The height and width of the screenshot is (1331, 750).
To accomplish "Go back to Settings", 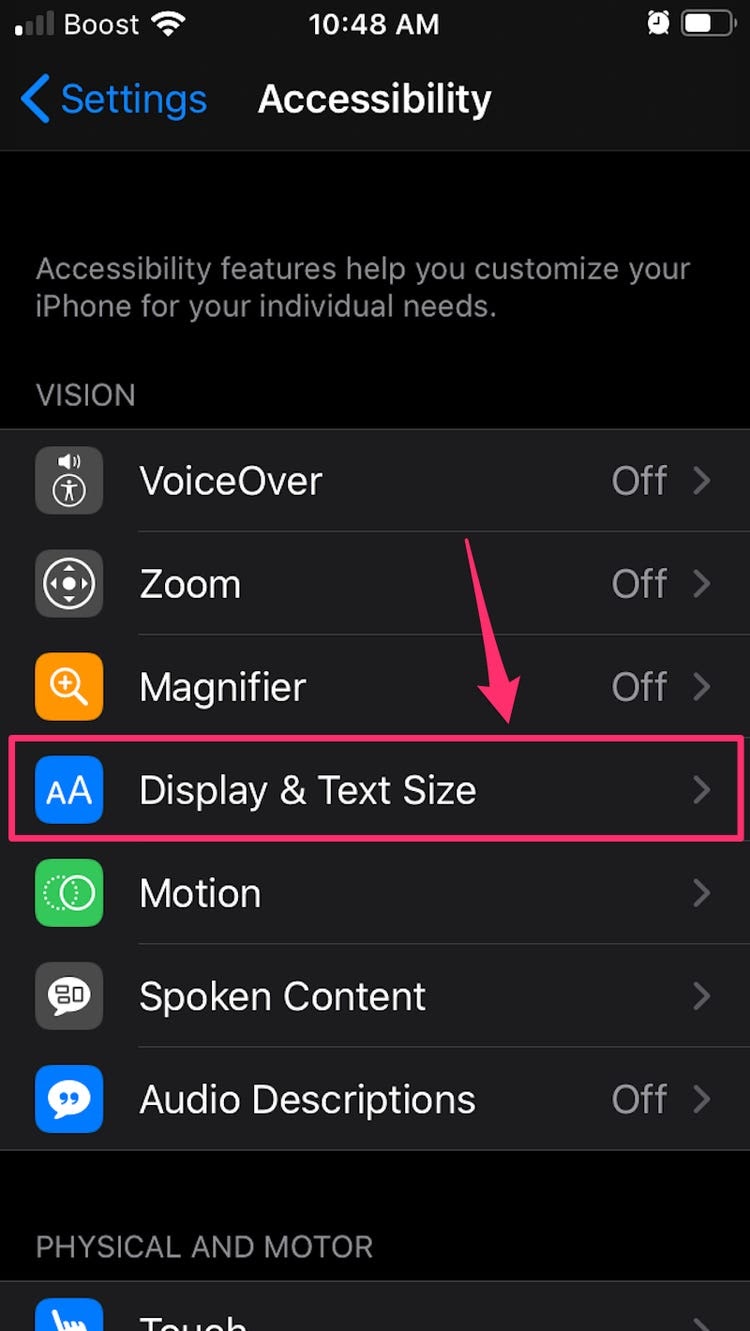I will pyautogui.click(x=113, y=99).
